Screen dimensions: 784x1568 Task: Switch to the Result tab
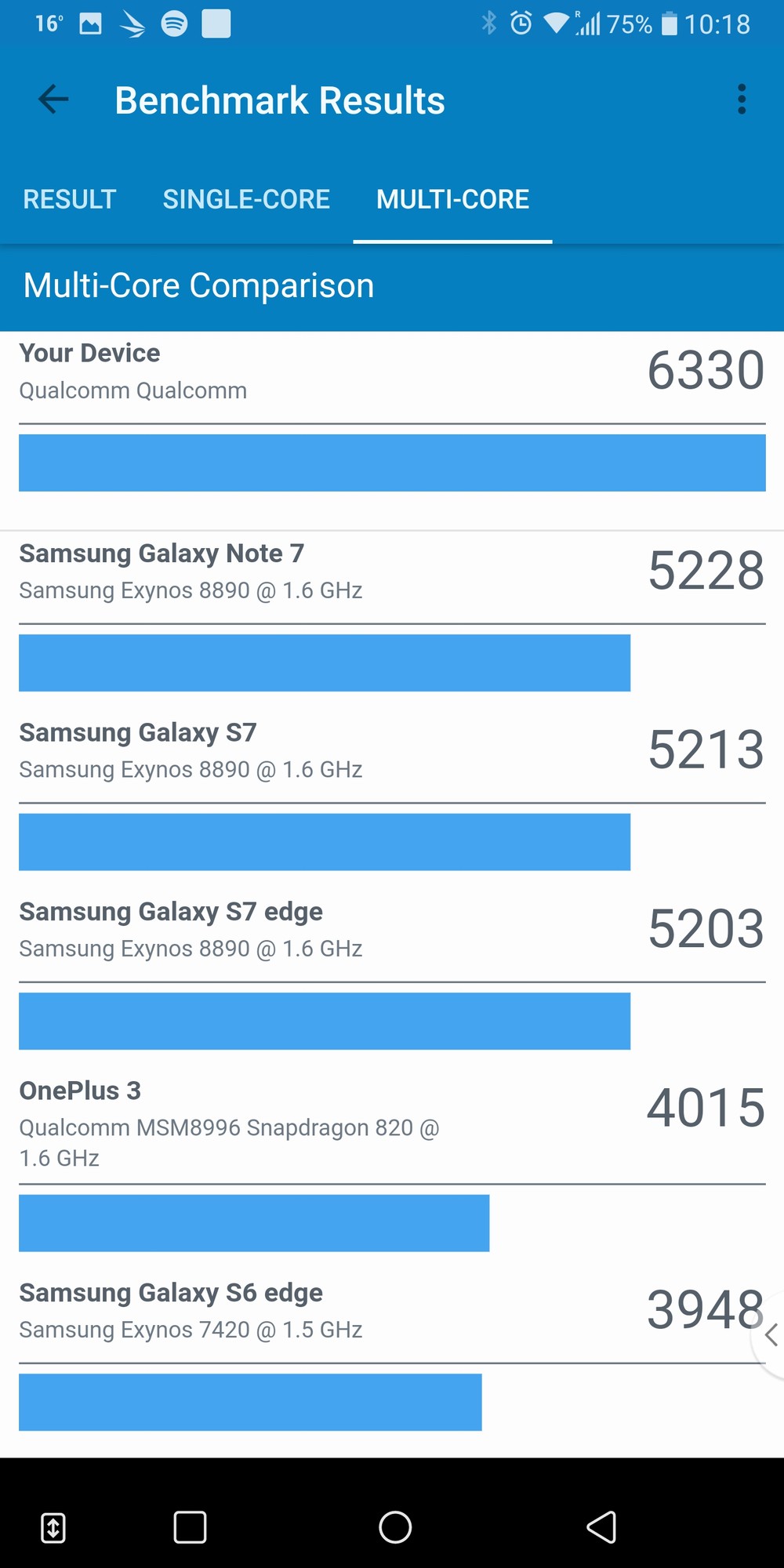(70, 199)
